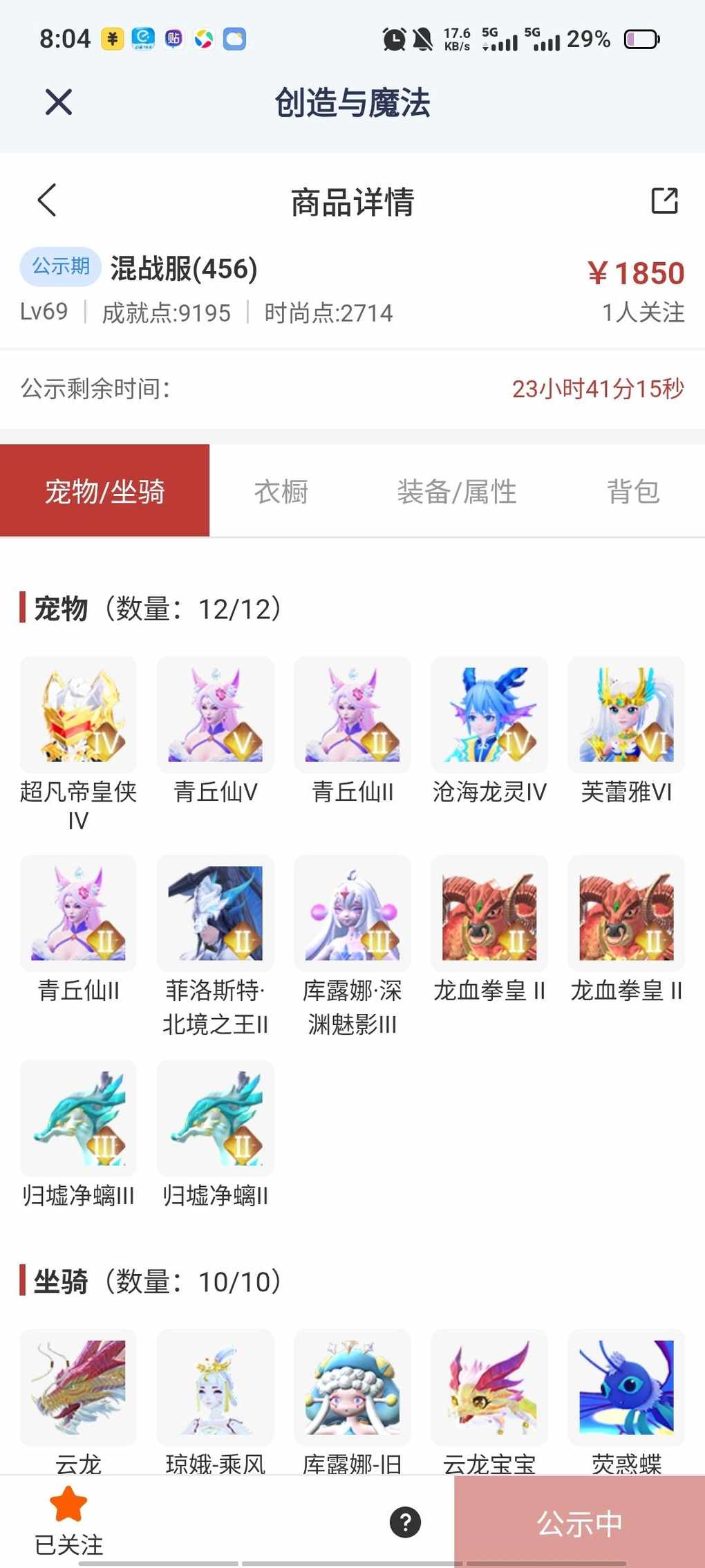Select the 宠物/坐骑 tab

(x=104, y=492)
